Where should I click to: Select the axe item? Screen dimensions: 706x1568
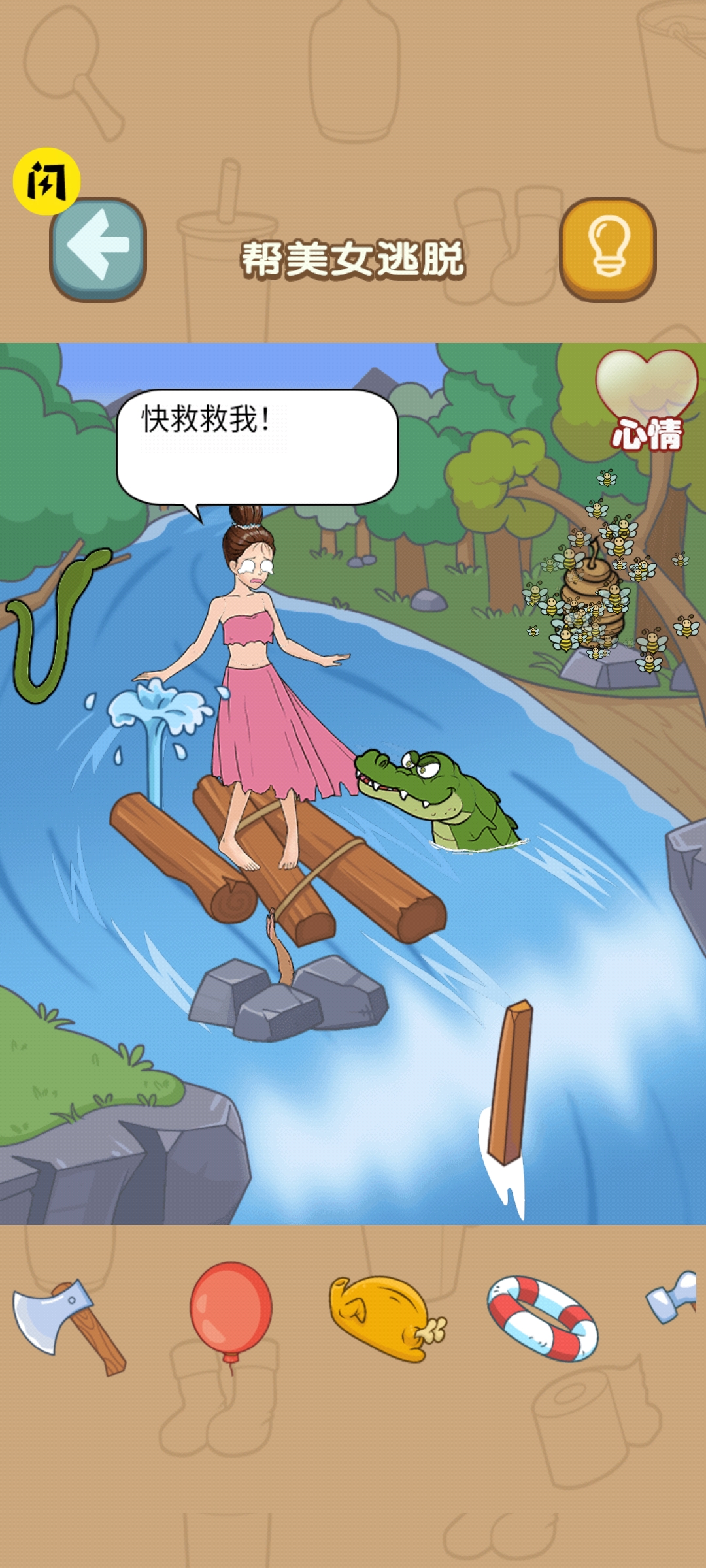[x=69, y=1325]
